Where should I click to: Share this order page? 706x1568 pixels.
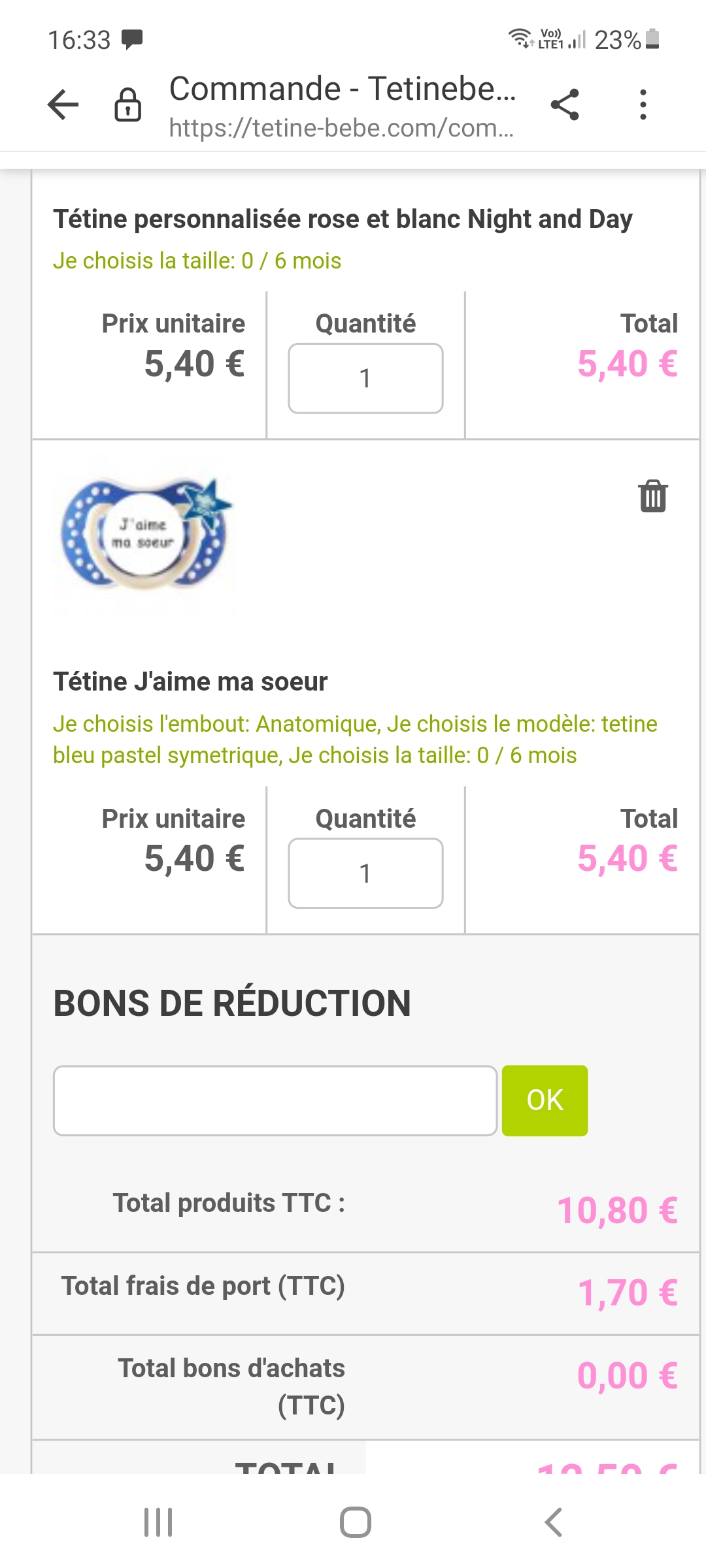[x=565, y=105]
